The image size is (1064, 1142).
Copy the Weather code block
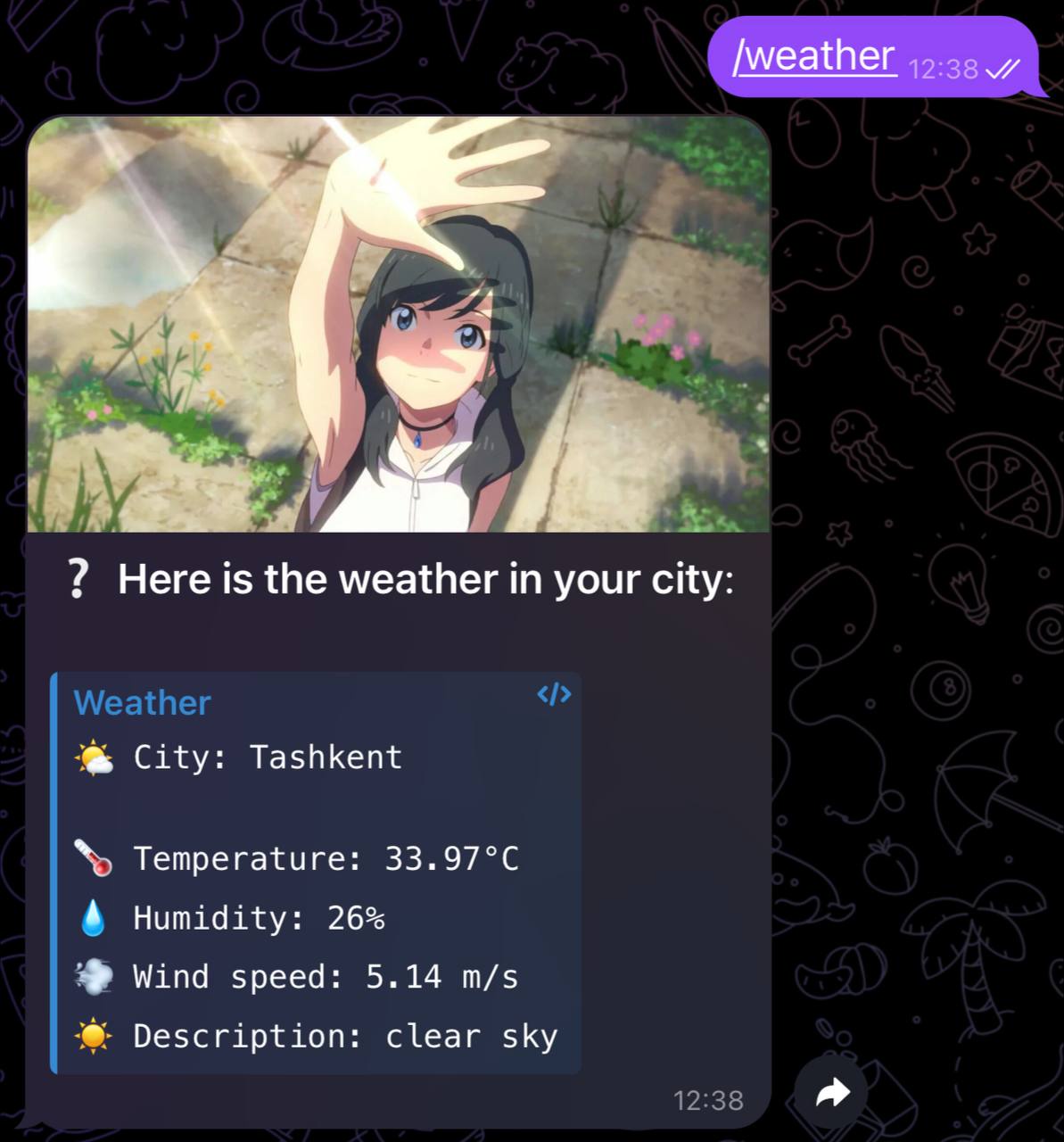(554, 694)
